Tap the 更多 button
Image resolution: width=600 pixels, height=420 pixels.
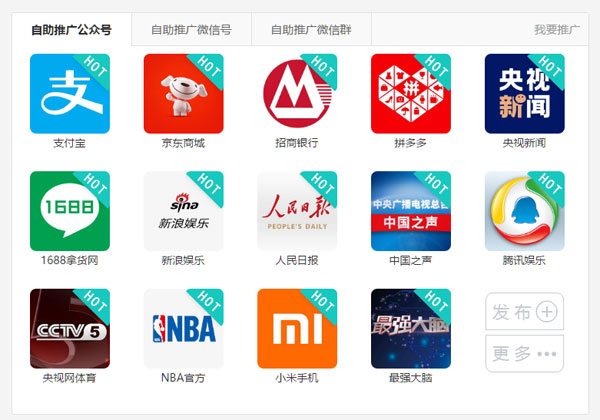point(524,353)
